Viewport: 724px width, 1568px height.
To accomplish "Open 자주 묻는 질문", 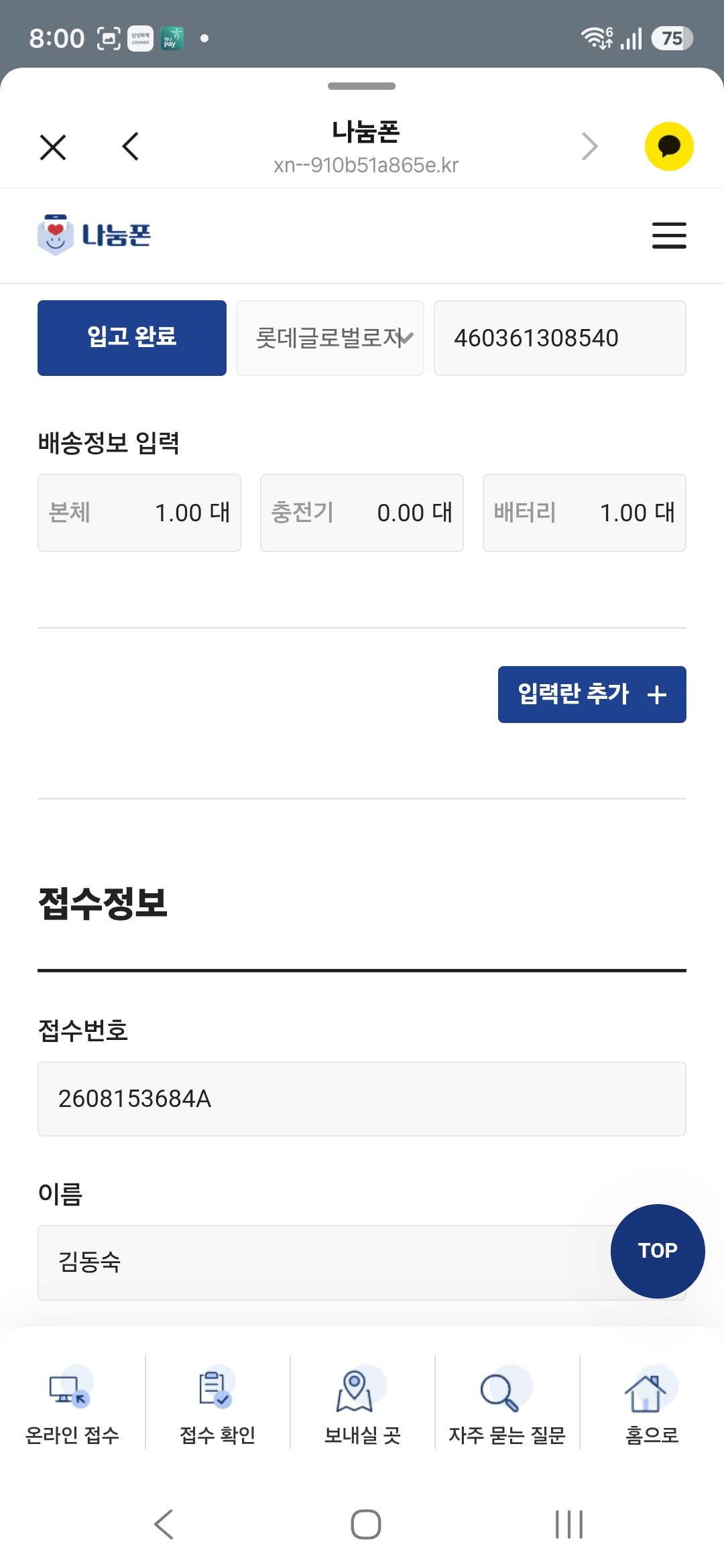I will (507, 1404).
